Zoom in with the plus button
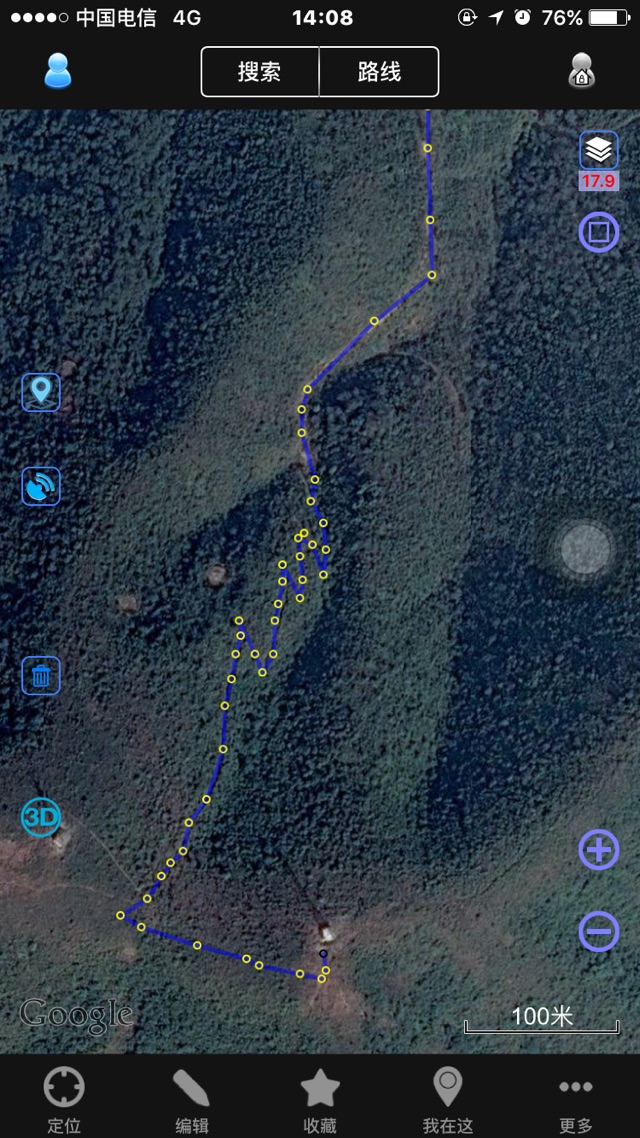The width and height of the screenshot is (640, 1138). (598, 850)
